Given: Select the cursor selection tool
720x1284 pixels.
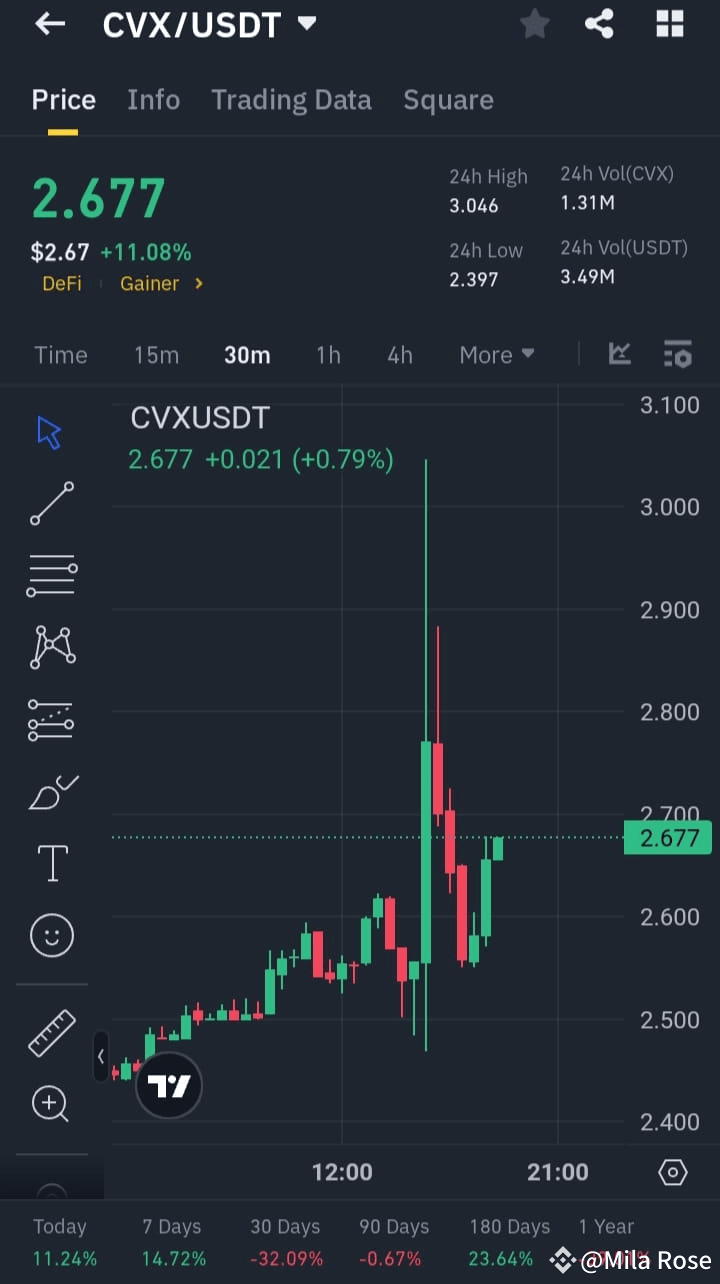Looking at the screenshot, I should pyautogui.click(x=50, y=432).
